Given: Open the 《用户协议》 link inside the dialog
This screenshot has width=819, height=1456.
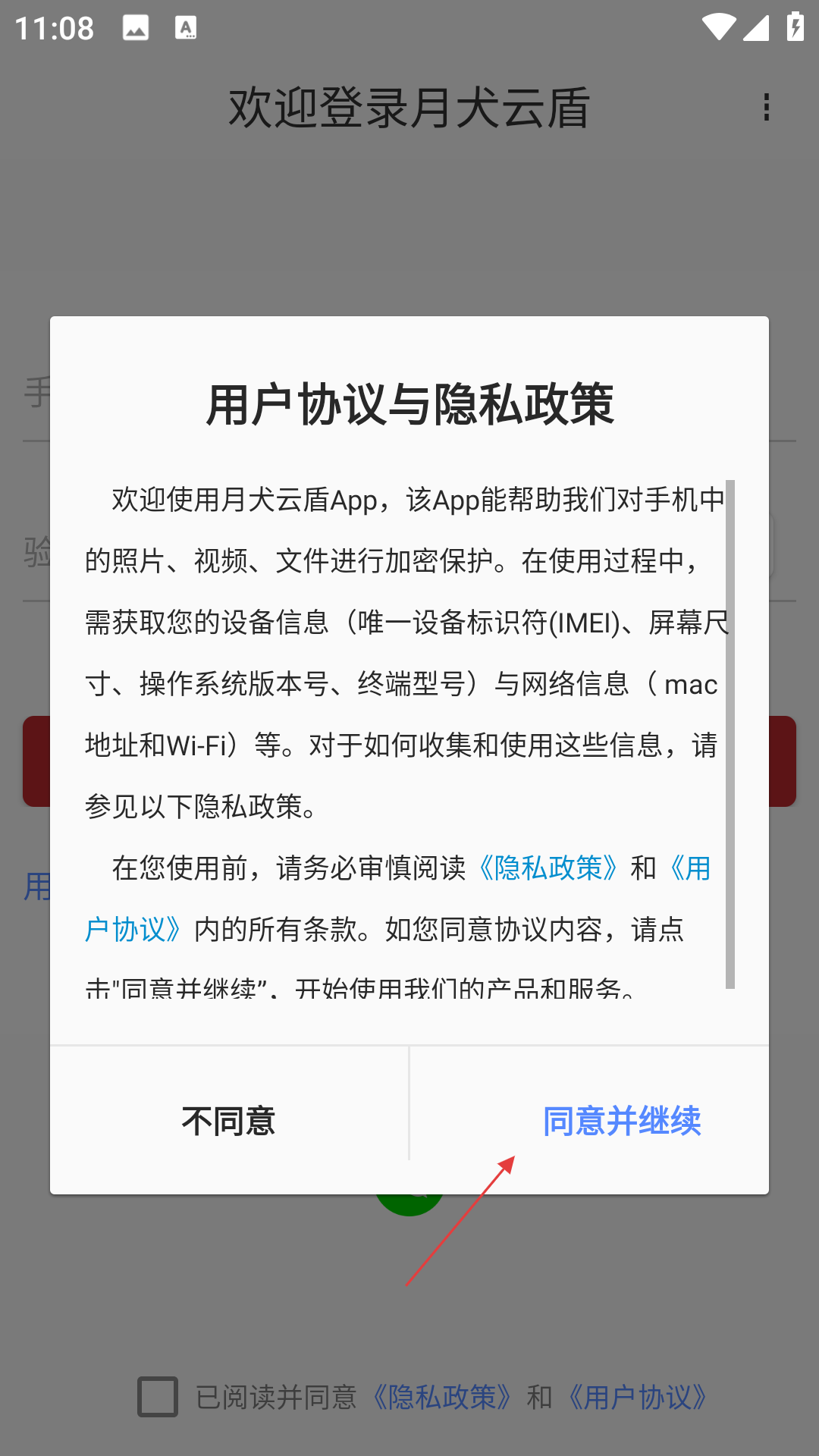Looking at the screenshot, I should [133, 929].
